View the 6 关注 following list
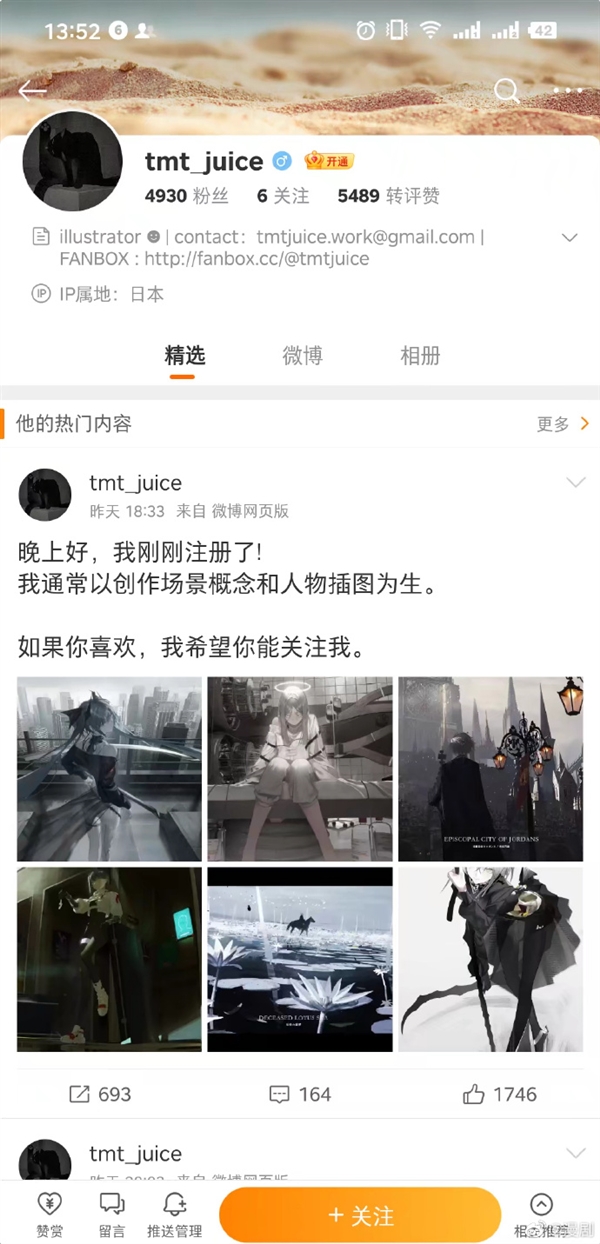 click(283, 196)
